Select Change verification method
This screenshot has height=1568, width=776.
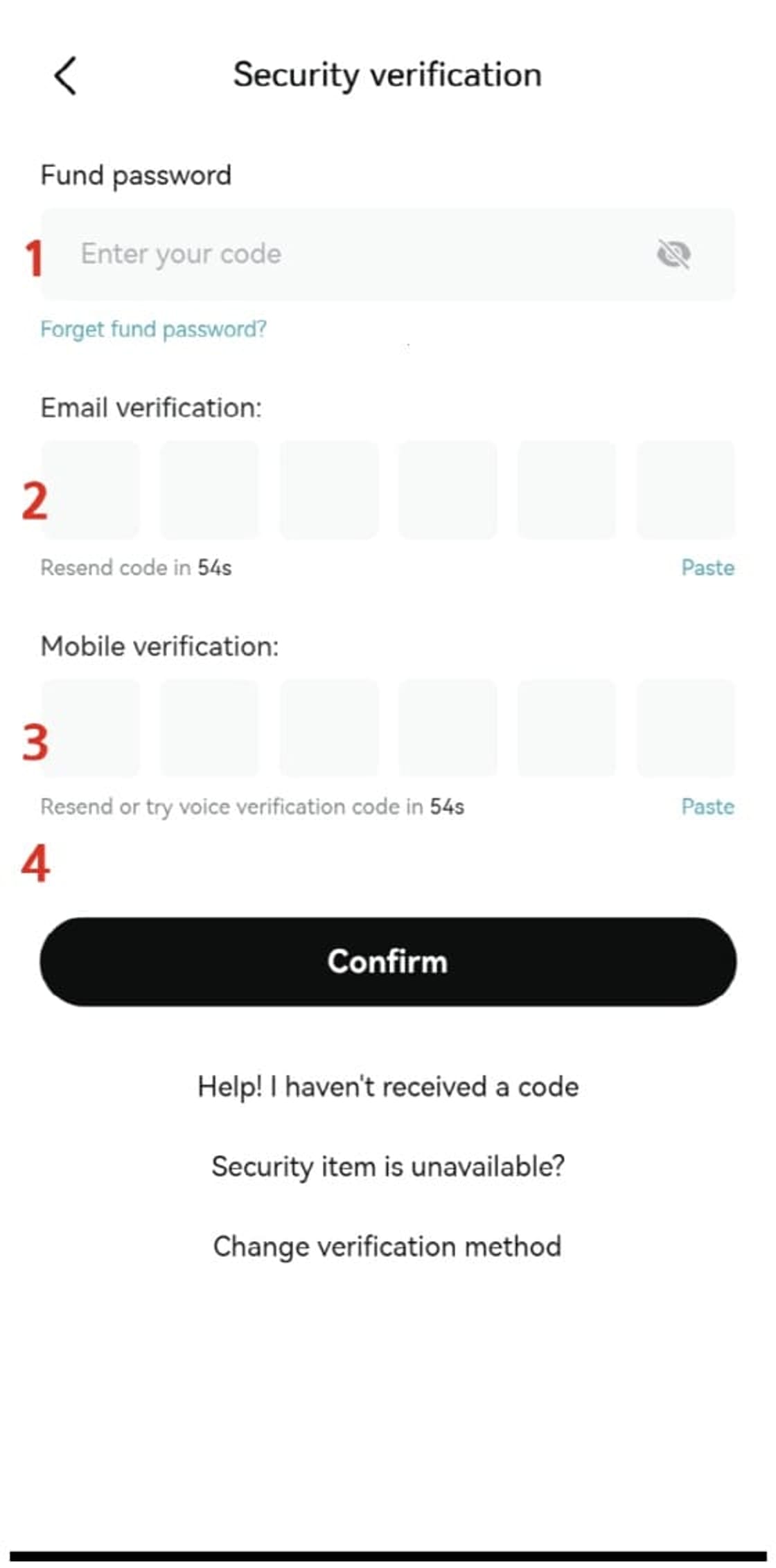[388, 1247]
